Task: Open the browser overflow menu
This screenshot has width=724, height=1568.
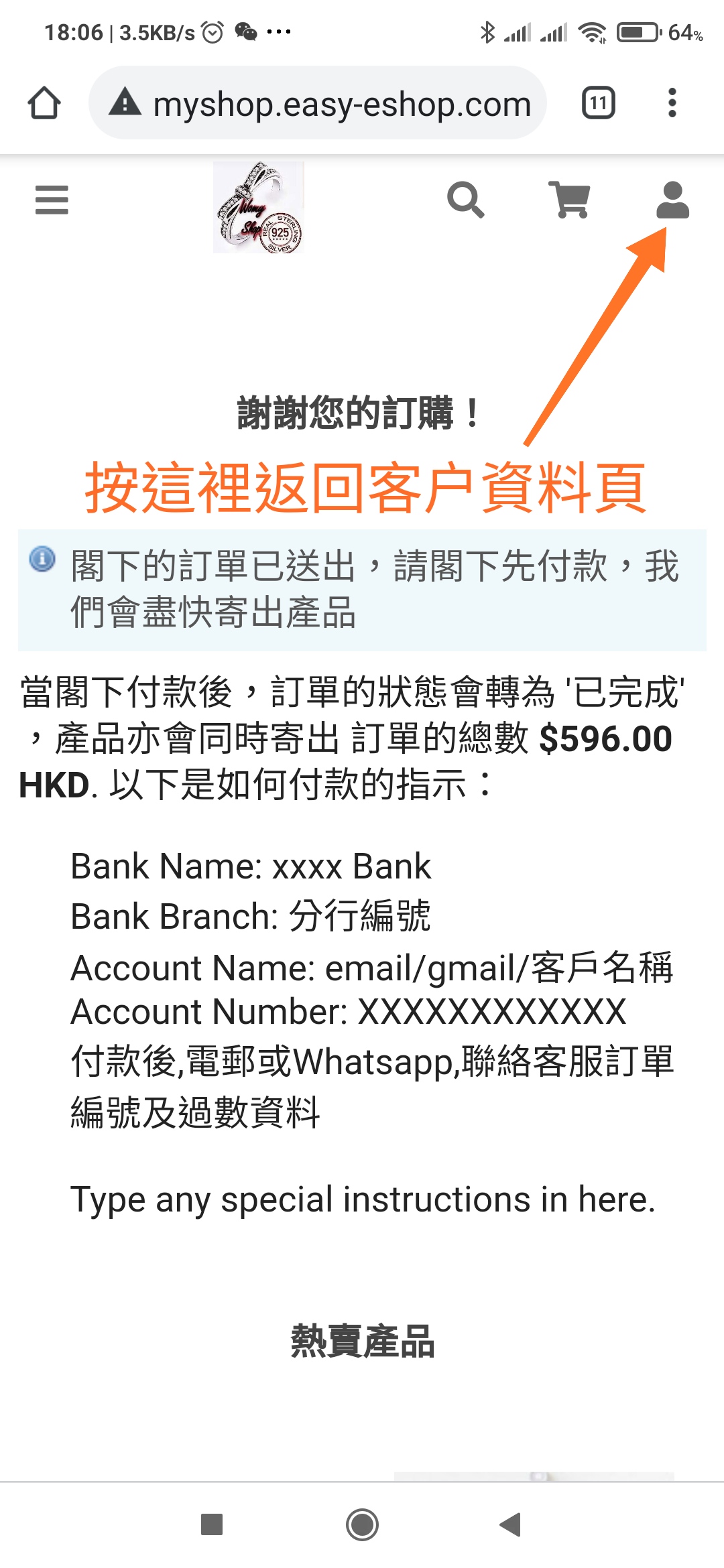Action: pyautogui.click(x=672, y=103)
